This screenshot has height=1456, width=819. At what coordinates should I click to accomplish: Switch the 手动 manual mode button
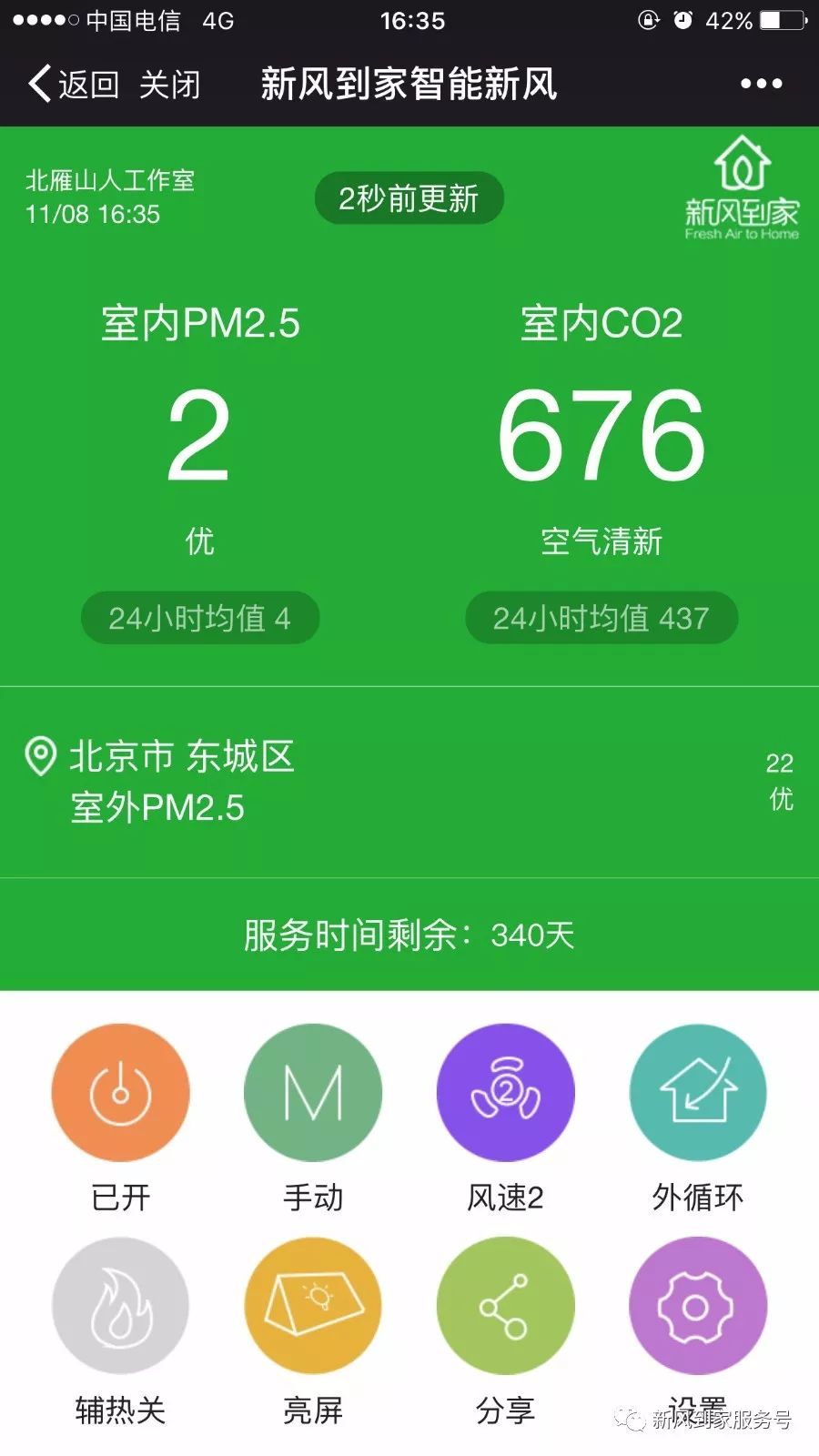click(313, 1092)
